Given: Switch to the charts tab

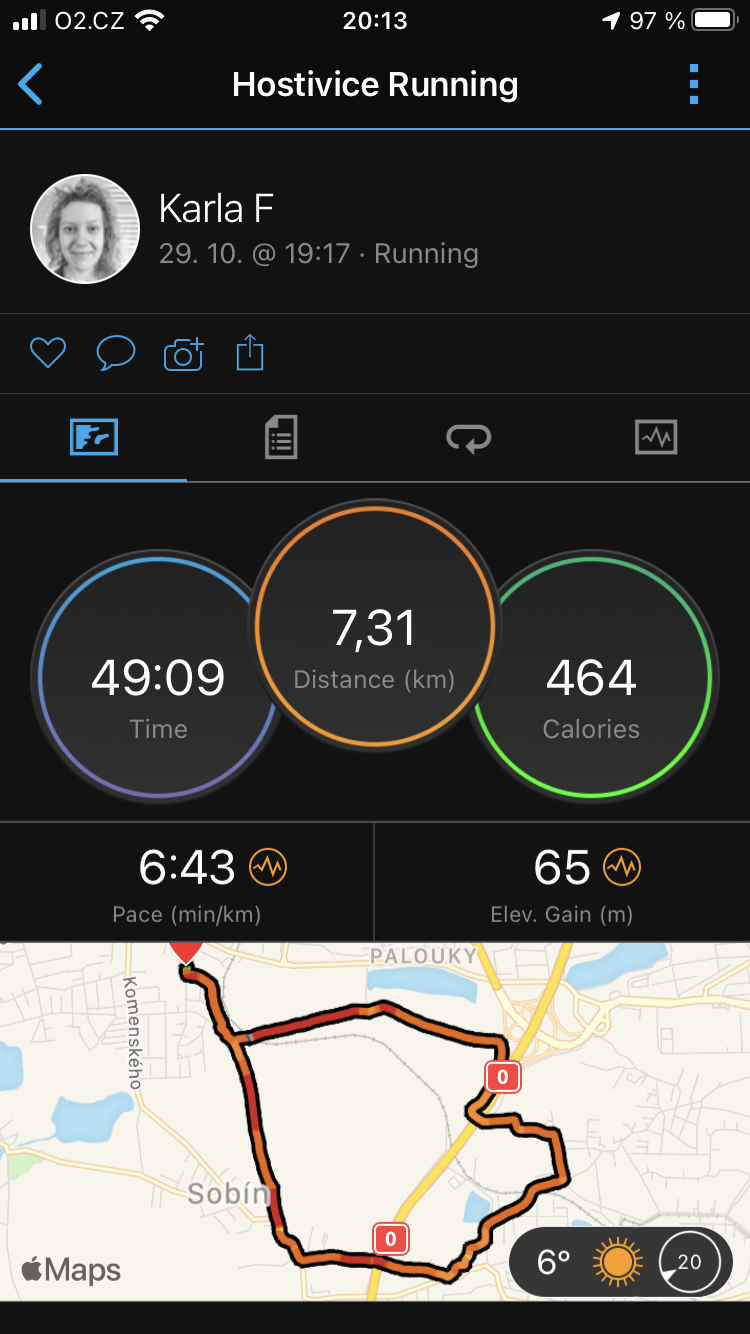Looking at the screenshot, I should point(656,438).
